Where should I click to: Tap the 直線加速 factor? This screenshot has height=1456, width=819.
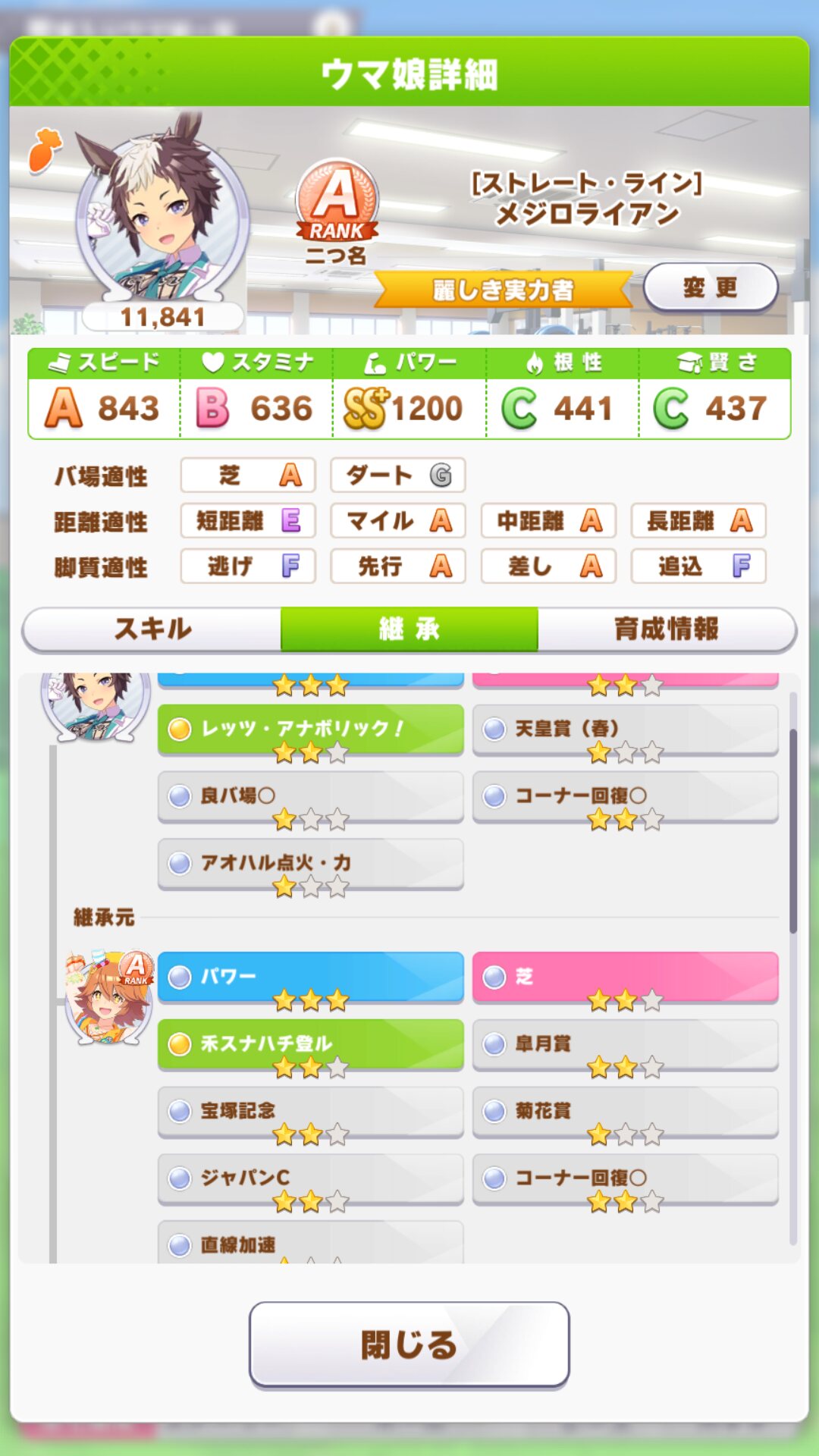pyautogui.click(x=310, y=1244)
